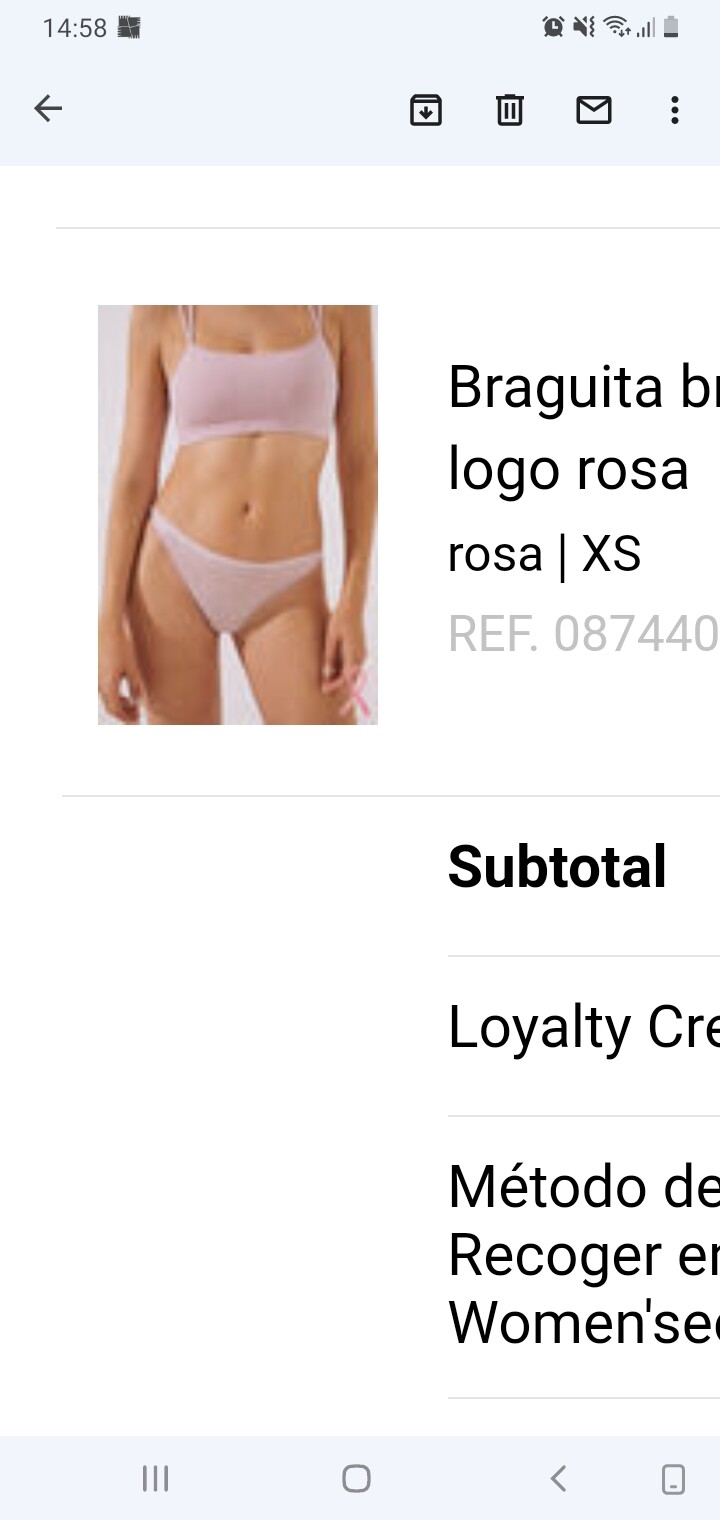This screenshot has height=1520, width=720.
Task: Mark the email as unread
Action: tap(594, 110)
